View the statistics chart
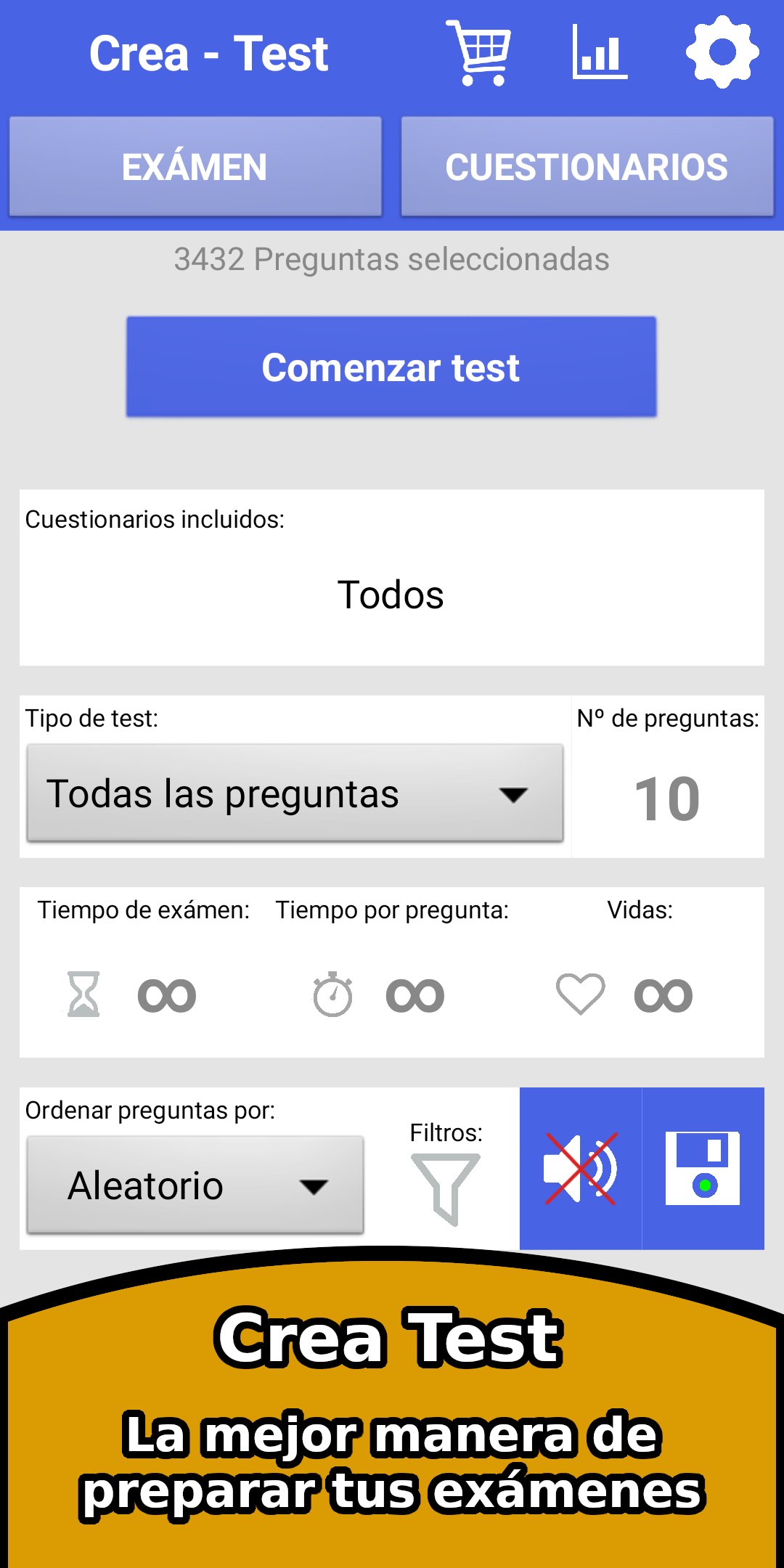 [600, 53]
